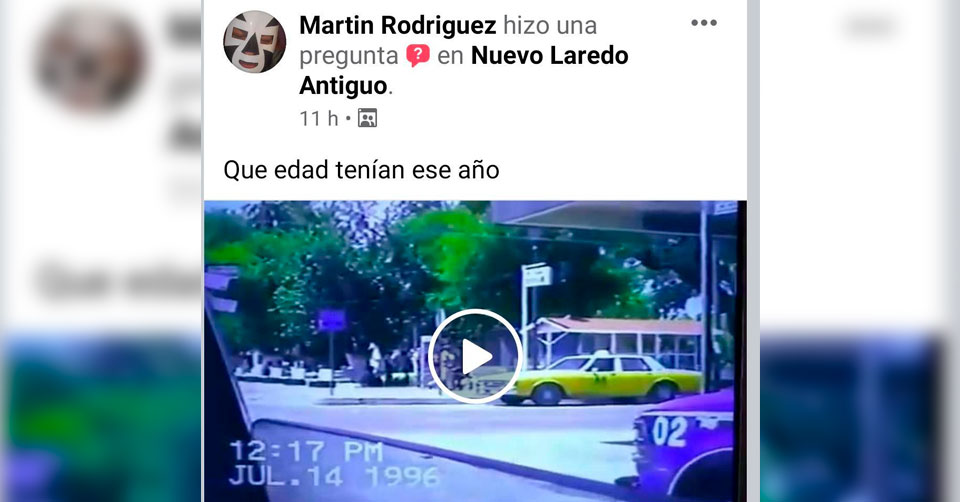Open Martin Rodriguez's profile picture

(x=254, y=43)
